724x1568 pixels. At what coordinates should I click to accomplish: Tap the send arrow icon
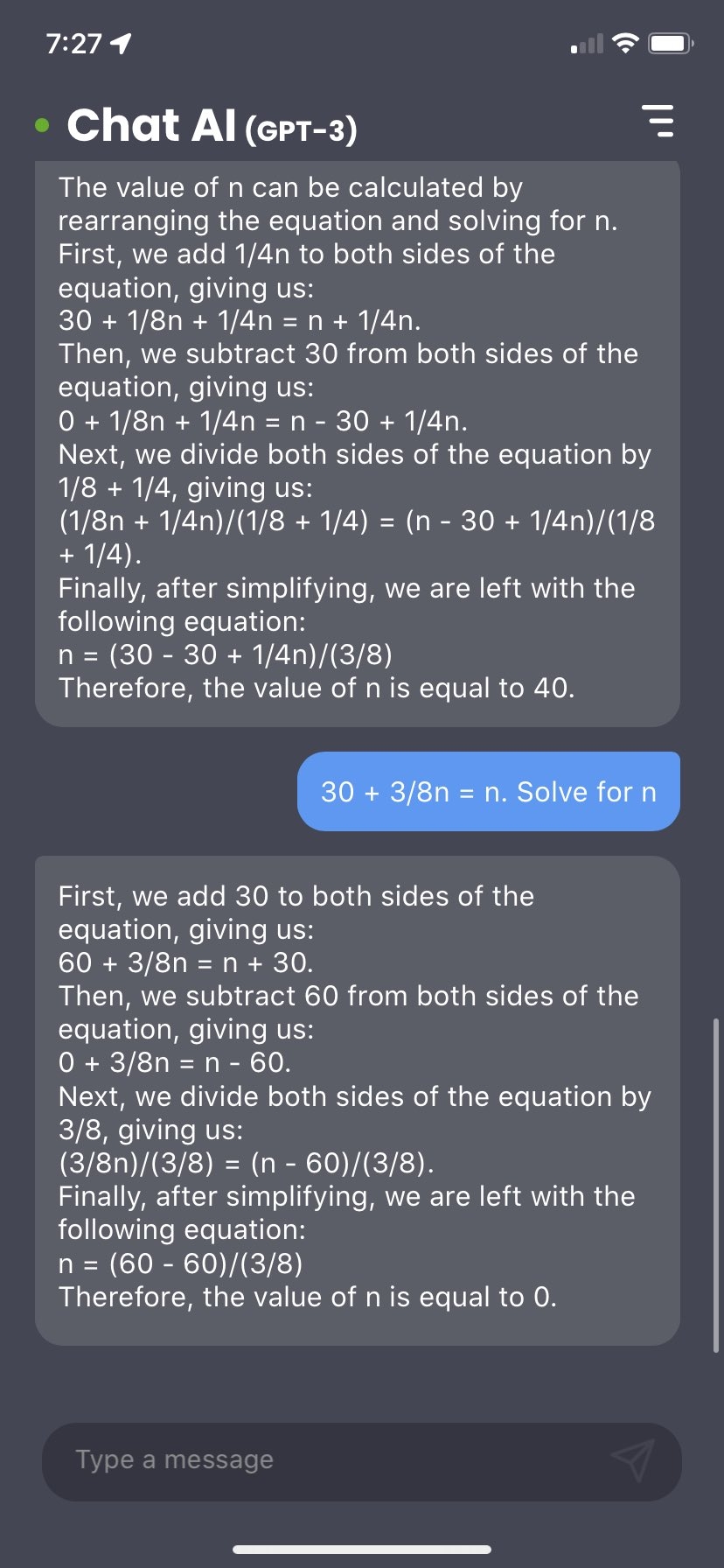632,1460
